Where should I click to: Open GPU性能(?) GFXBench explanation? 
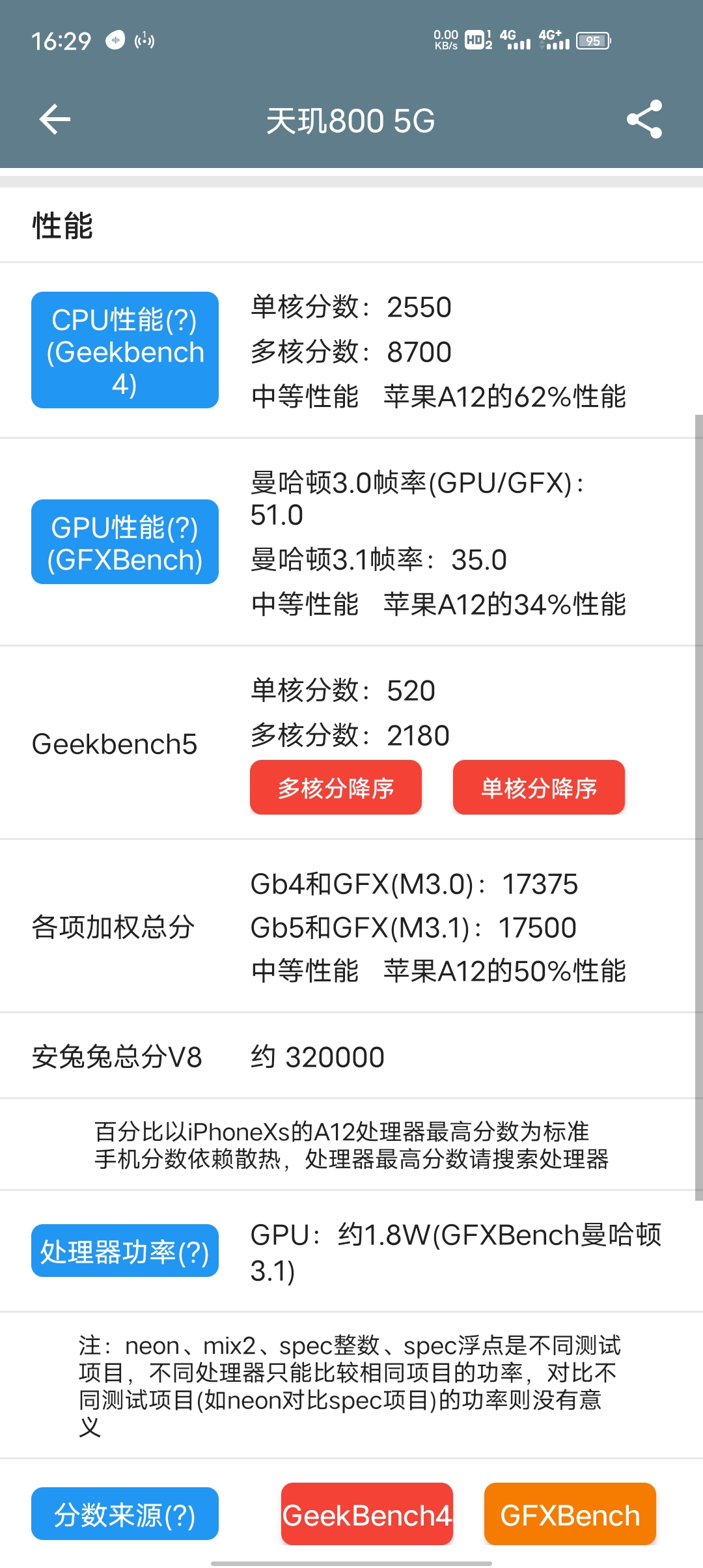(x=125, y=542)
